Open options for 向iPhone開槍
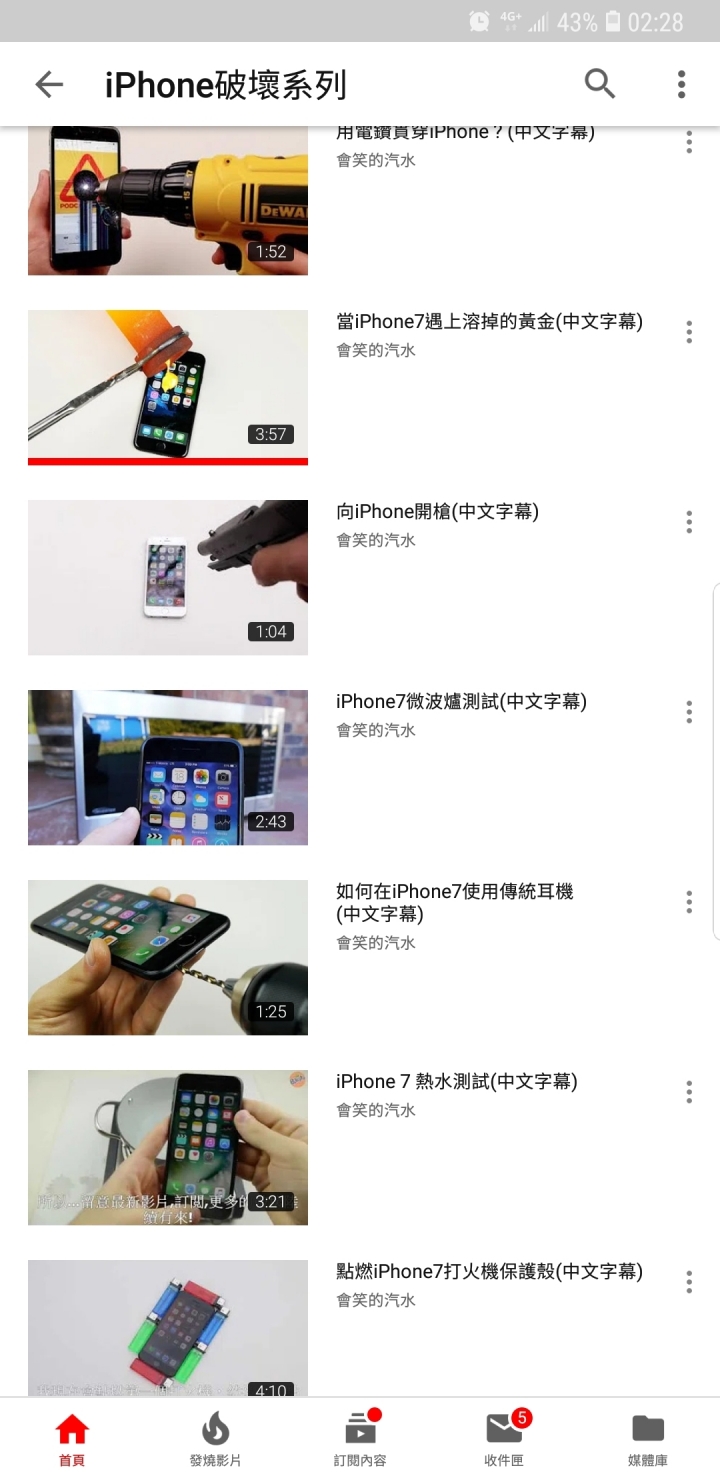 pos(689,522)
